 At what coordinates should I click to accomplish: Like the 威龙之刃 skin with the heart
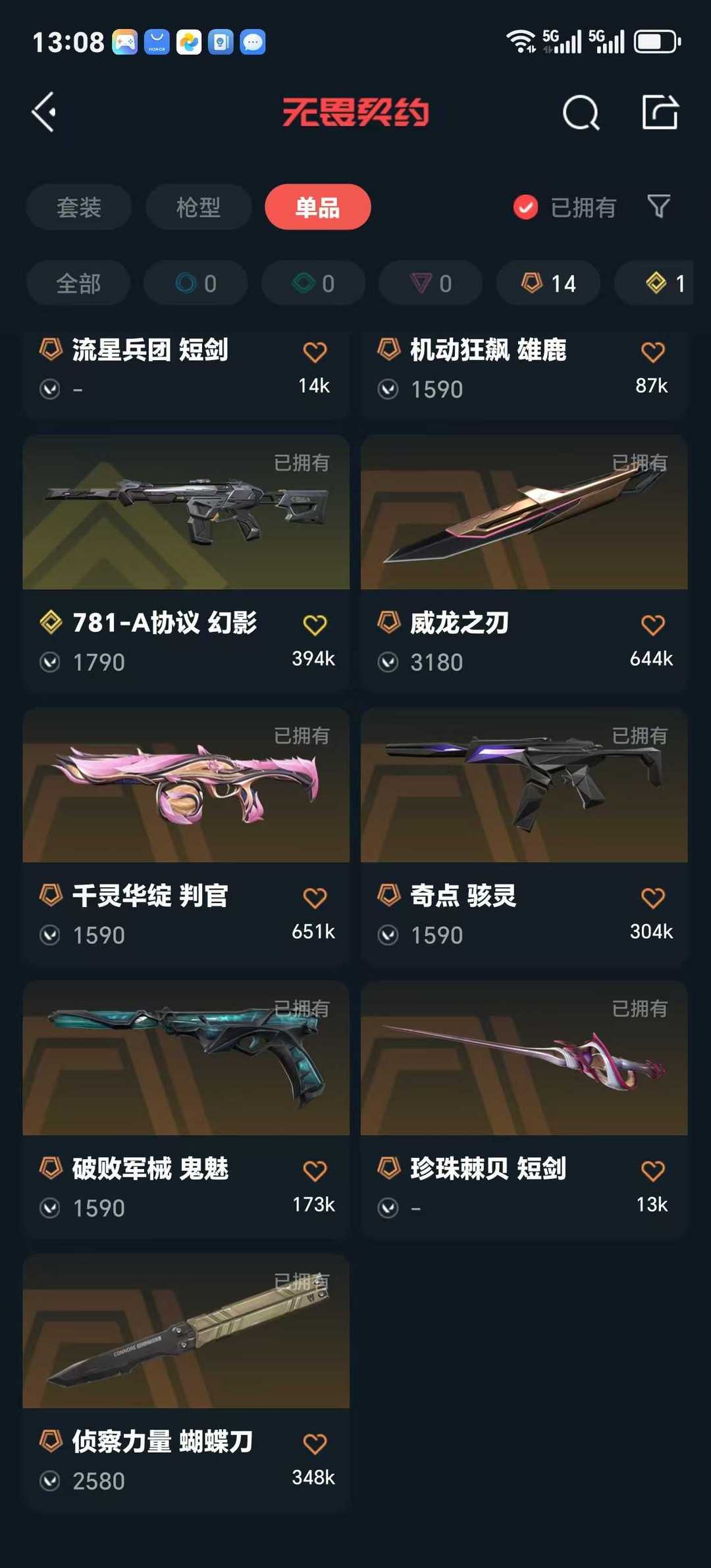[652, 625]
